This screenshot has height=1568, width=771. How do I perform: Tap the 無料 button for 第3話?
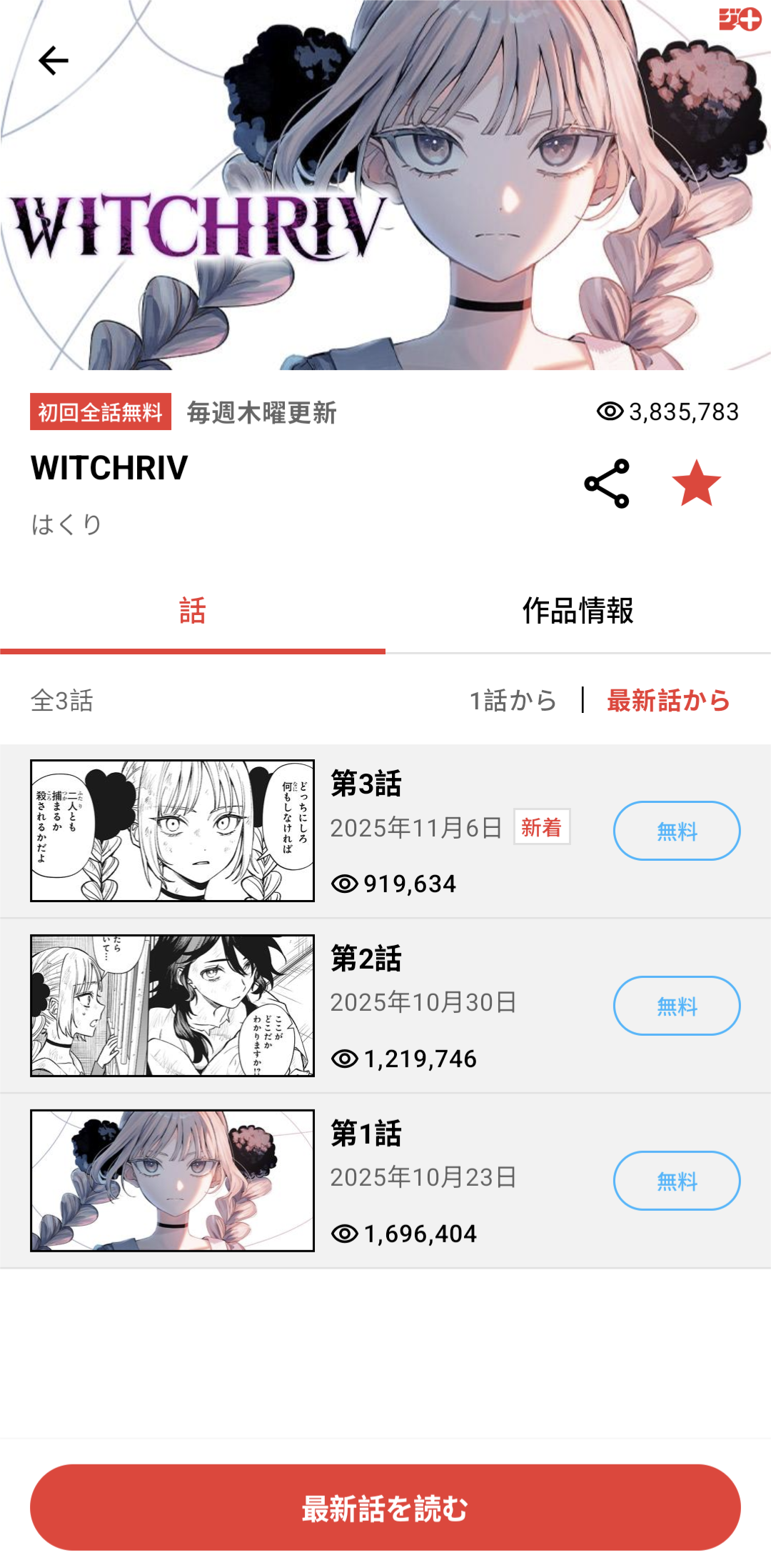[676, 831]
